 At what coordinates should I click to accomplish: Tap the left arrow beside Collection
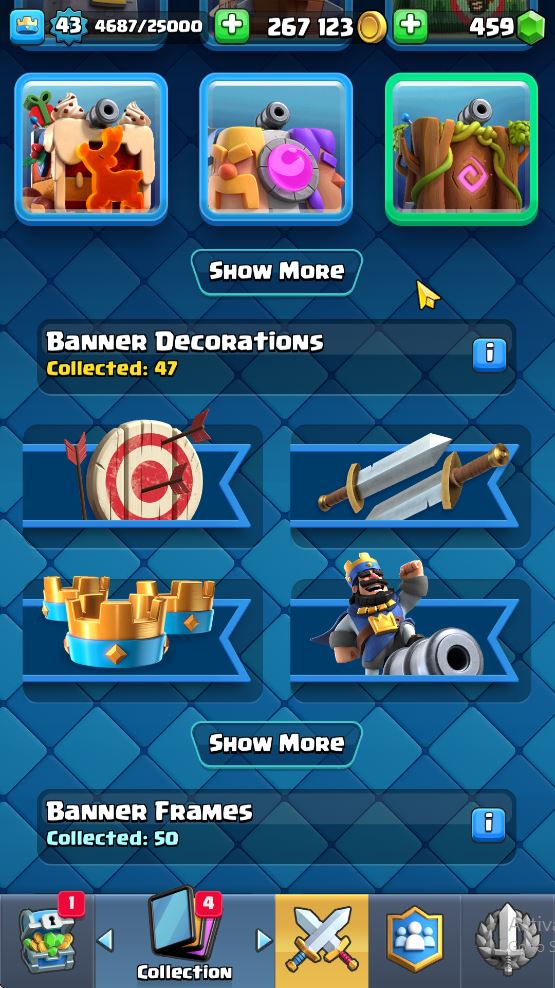pos(105,941)
